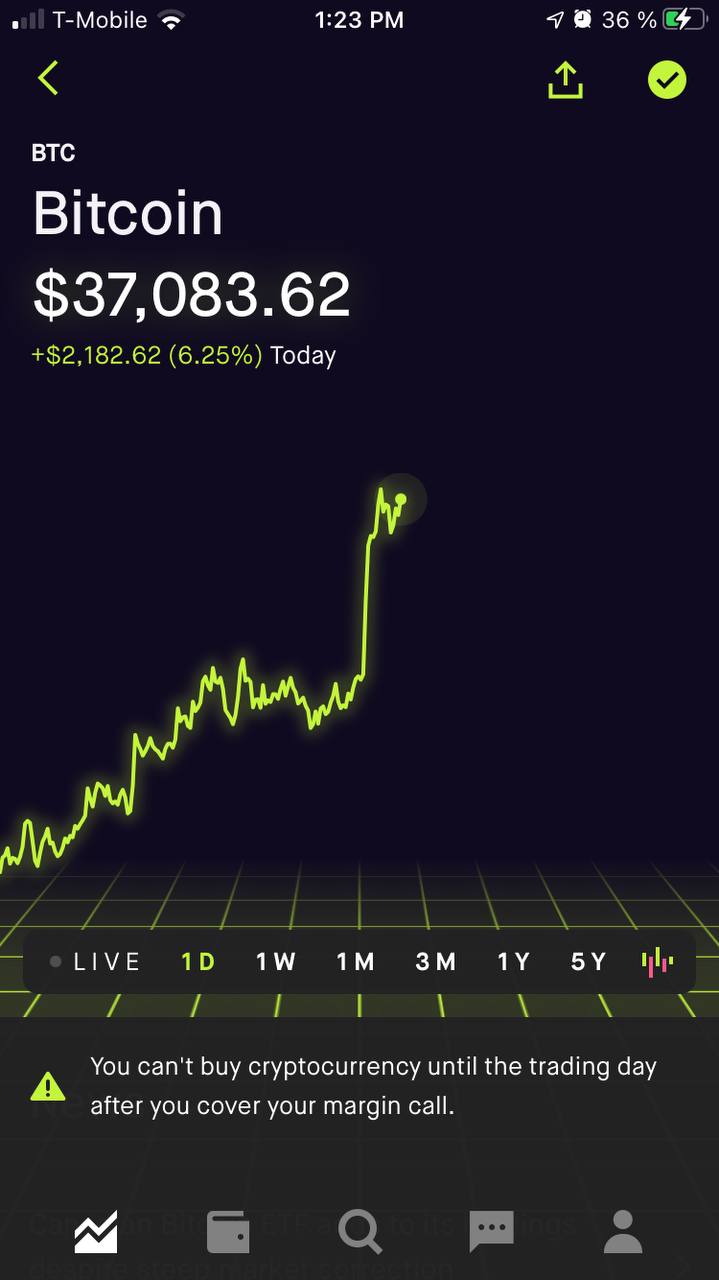Show the 1M chart range
The width and height of the screenshot is (719, 1280).
[x=355, y=962]
